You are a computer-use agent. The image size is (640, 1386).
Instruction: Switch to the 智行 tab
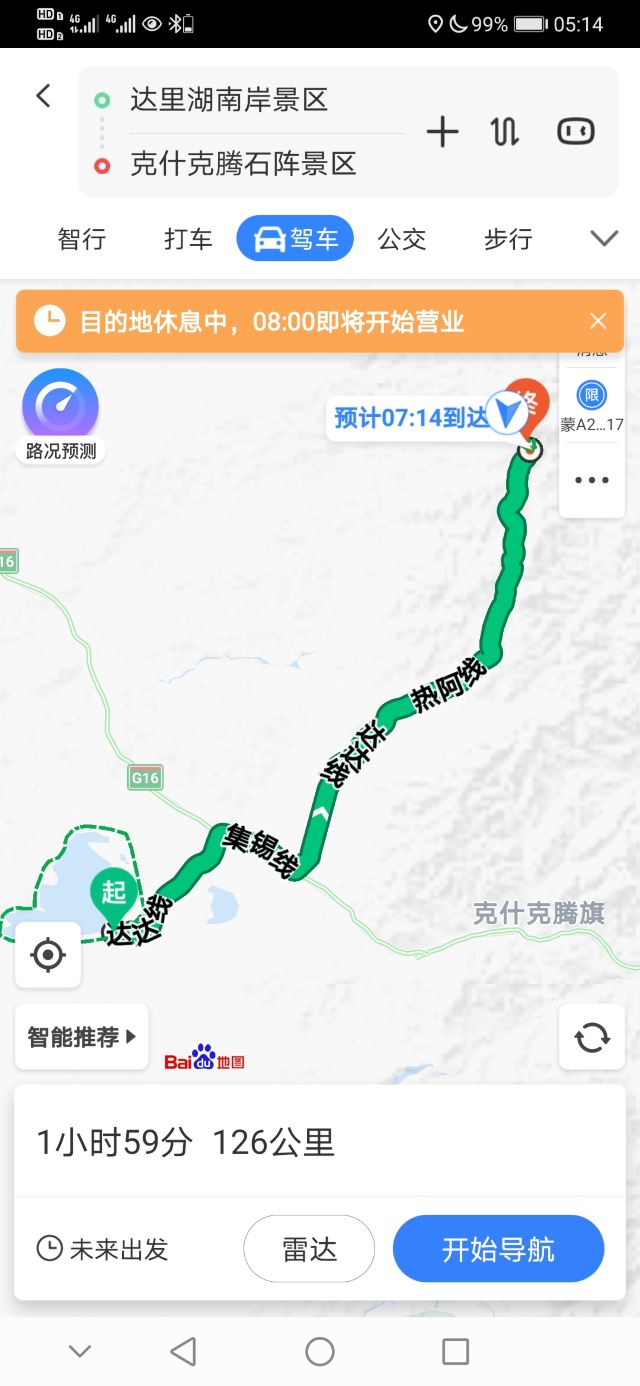click(82, 239)
